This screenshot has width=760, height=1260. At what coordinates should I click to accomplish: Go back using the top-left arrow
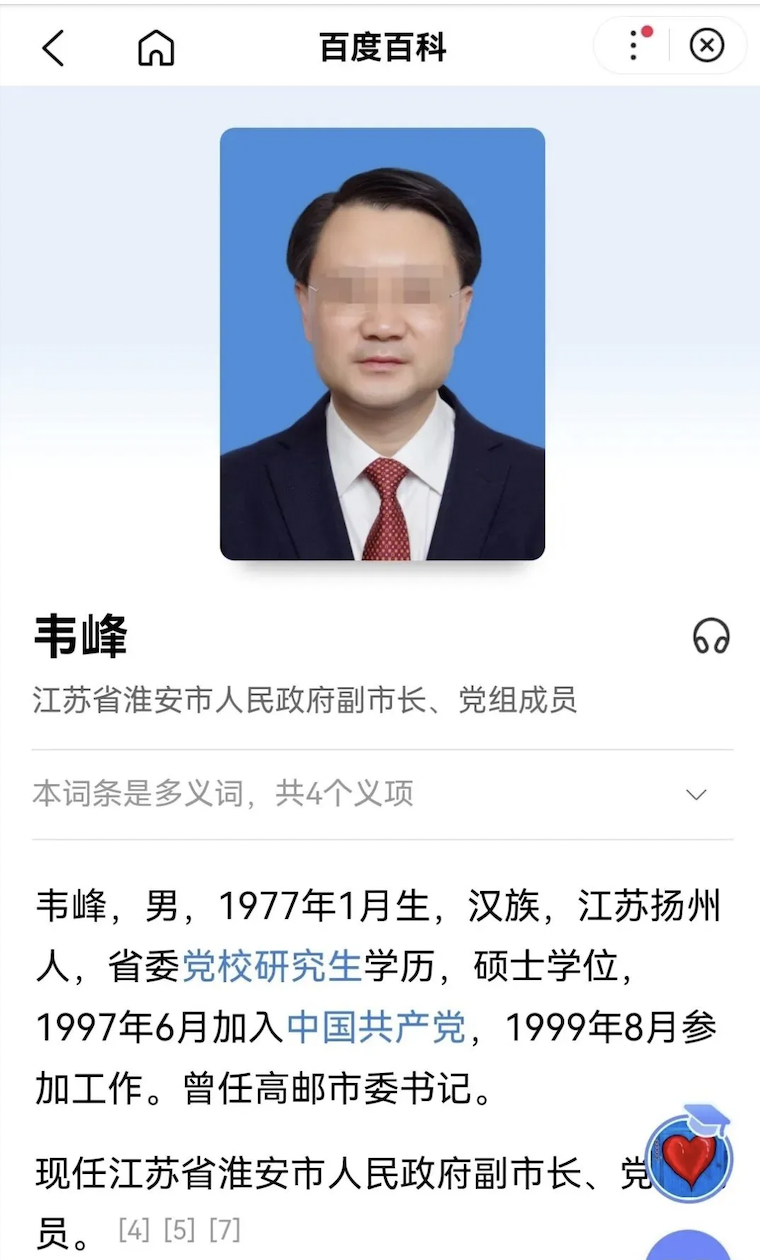coord(53,47)
